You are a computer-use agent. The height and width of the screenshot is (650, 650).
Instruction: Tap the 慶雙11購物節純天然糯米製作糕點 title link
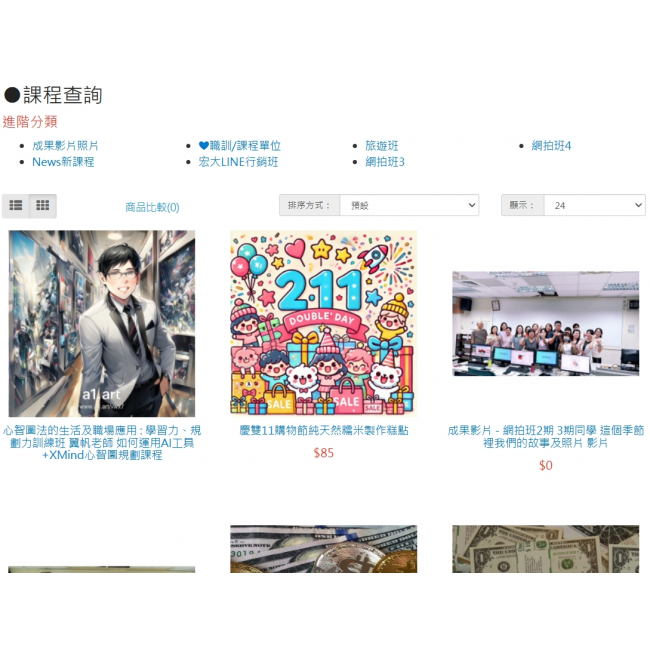coord(323,430)
